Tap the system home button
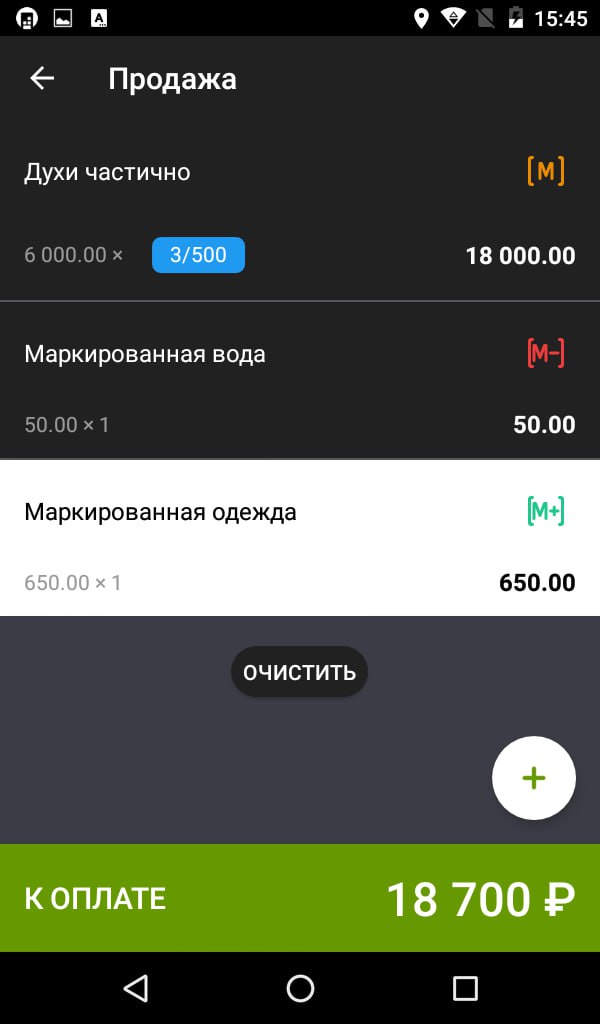 tap(300, 988)
